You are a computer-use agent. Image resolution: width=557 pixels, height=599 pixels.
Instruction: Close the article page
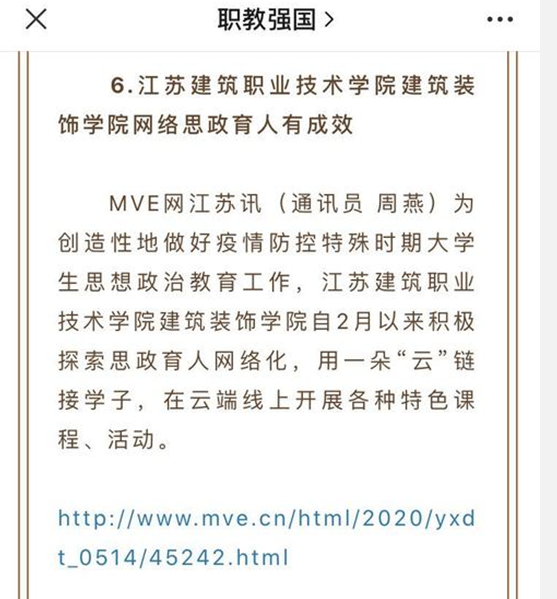pos(36,19)
